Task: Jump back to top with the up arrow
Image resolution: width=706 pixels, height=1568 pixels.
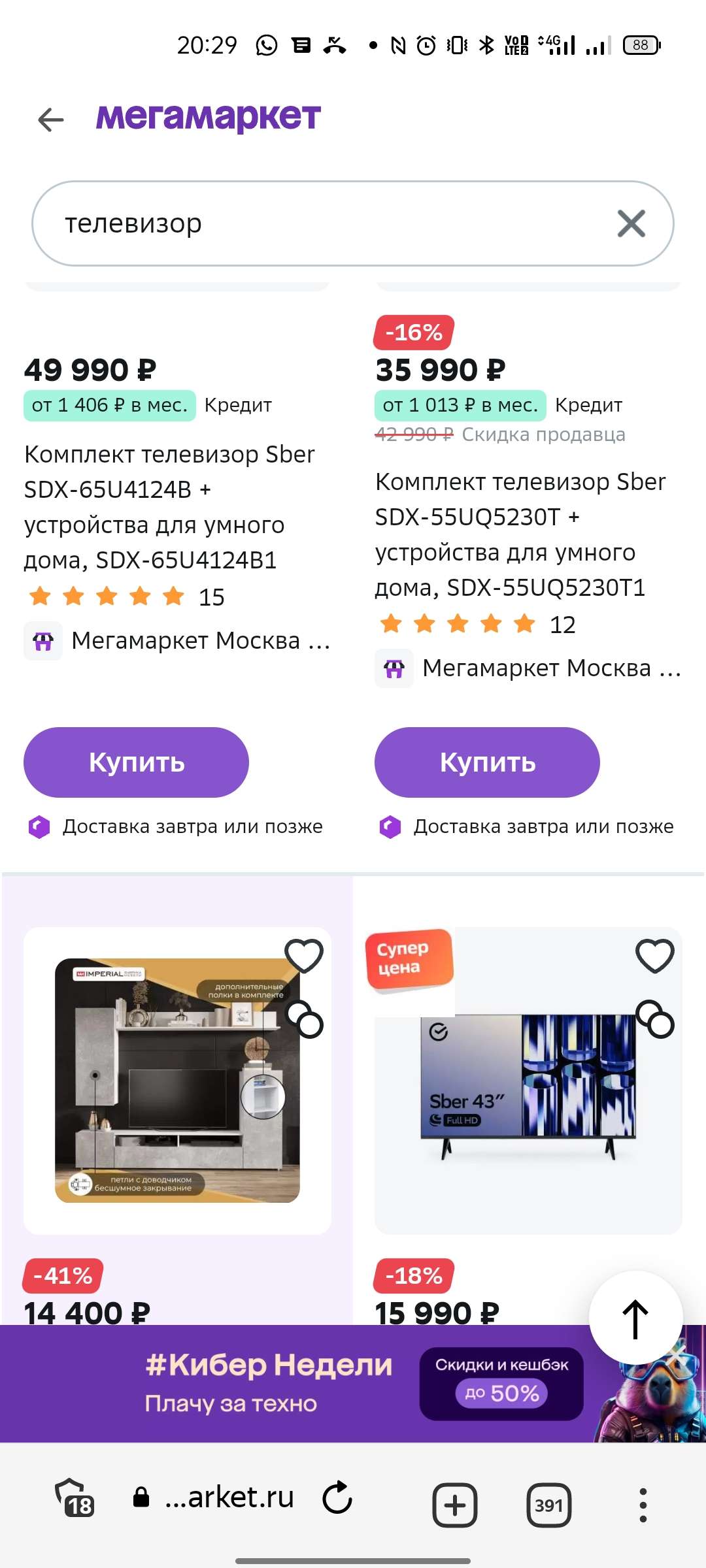Action: pyautogui.click(x=635, y=1318)
